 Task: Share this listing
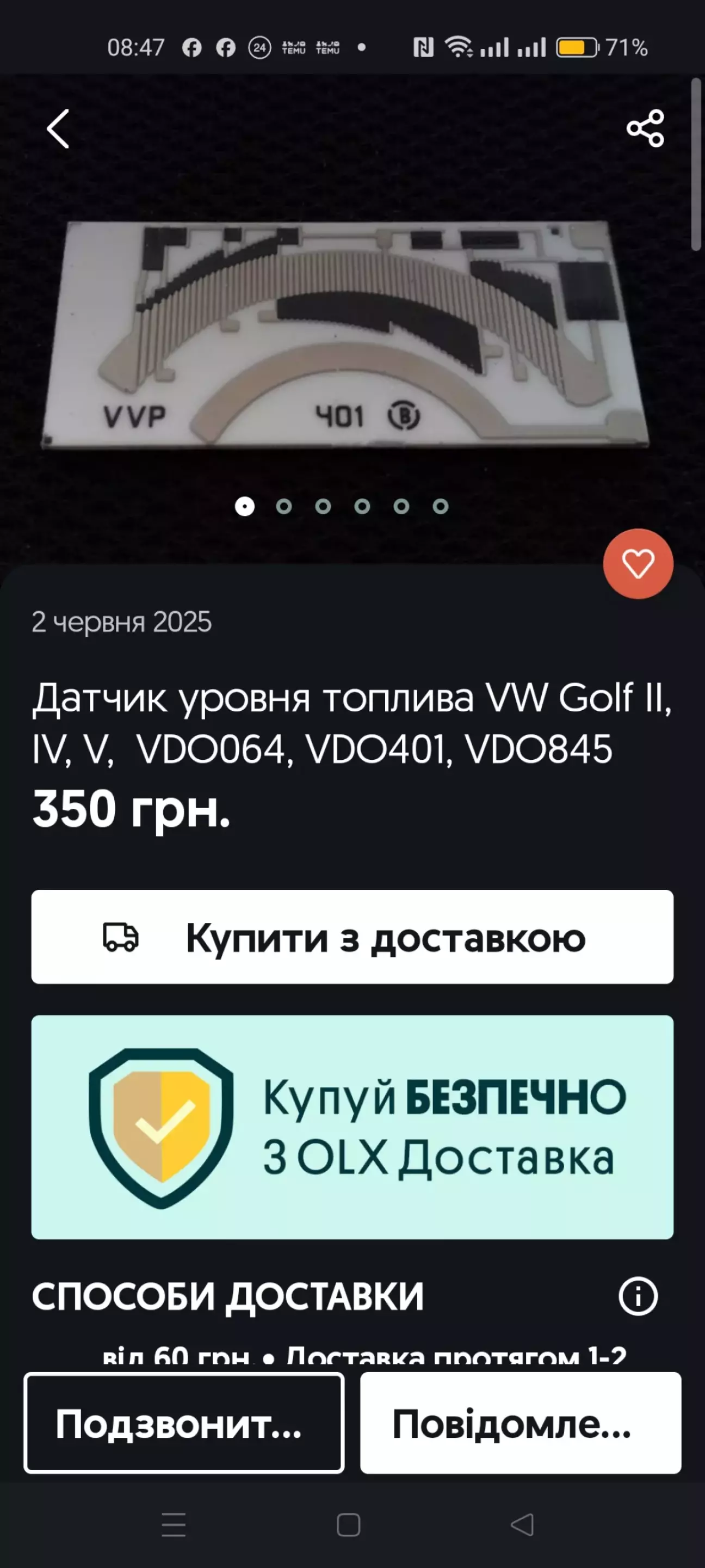645,128
